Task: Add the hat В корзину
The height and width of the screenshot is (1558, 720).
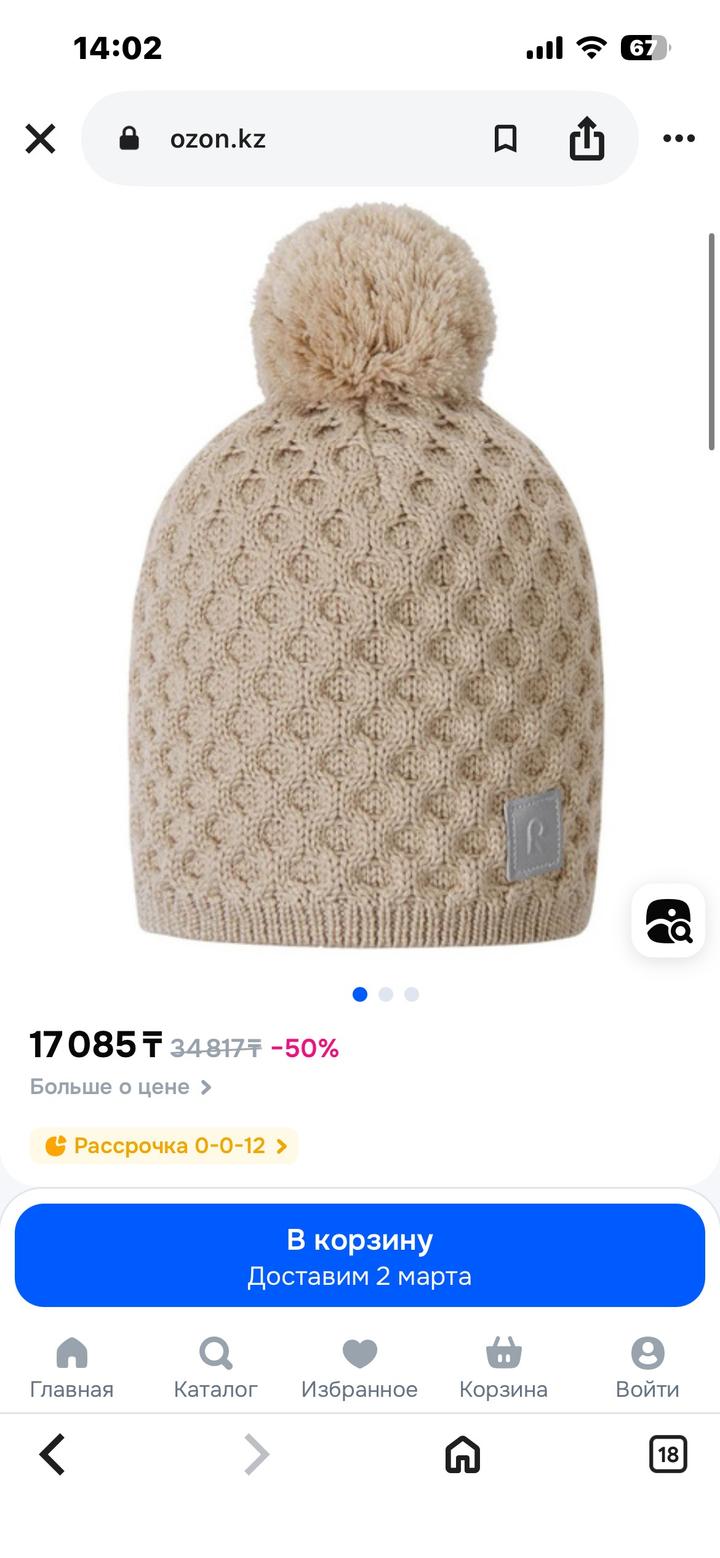Action: 360,1255
